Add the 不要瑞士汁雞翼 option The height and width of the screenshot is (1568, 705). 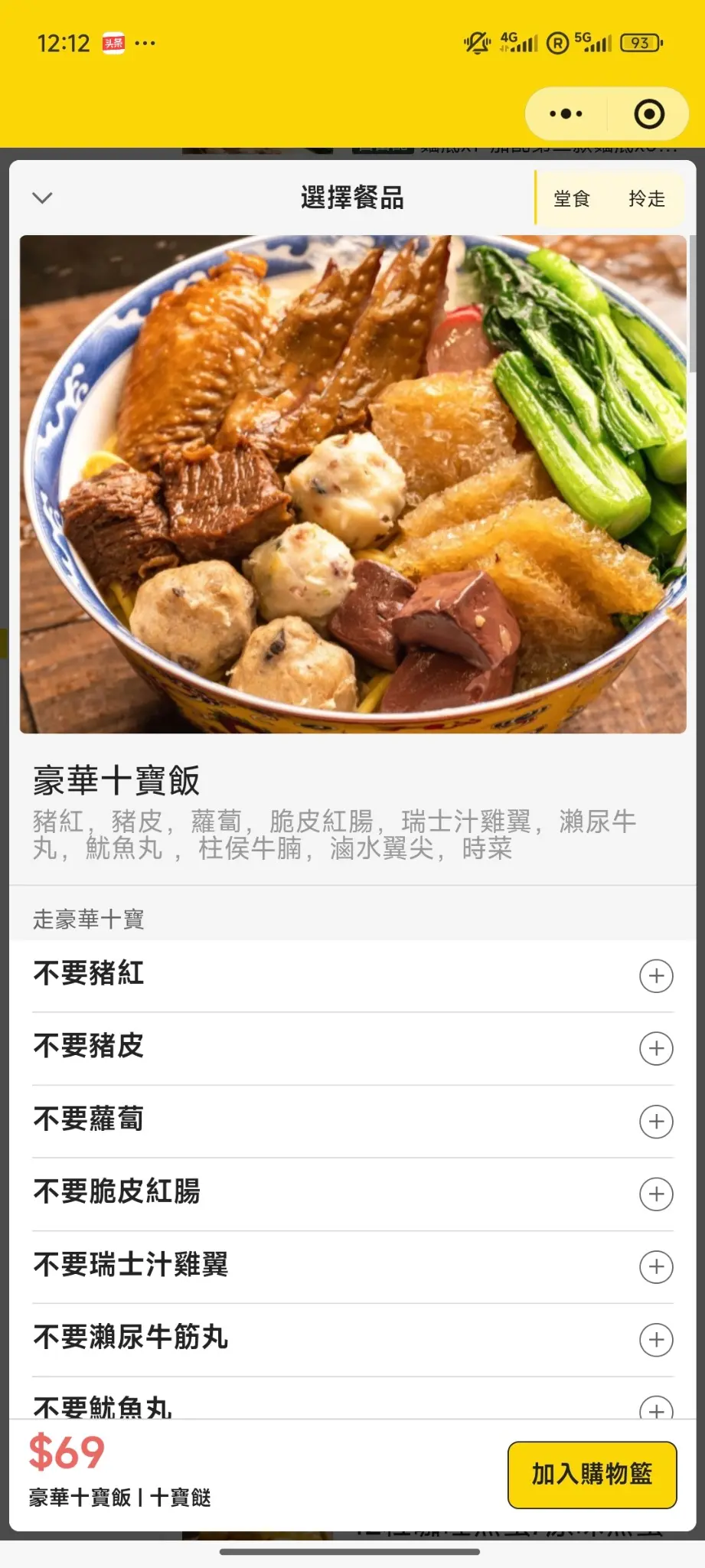click(656, 1267)
